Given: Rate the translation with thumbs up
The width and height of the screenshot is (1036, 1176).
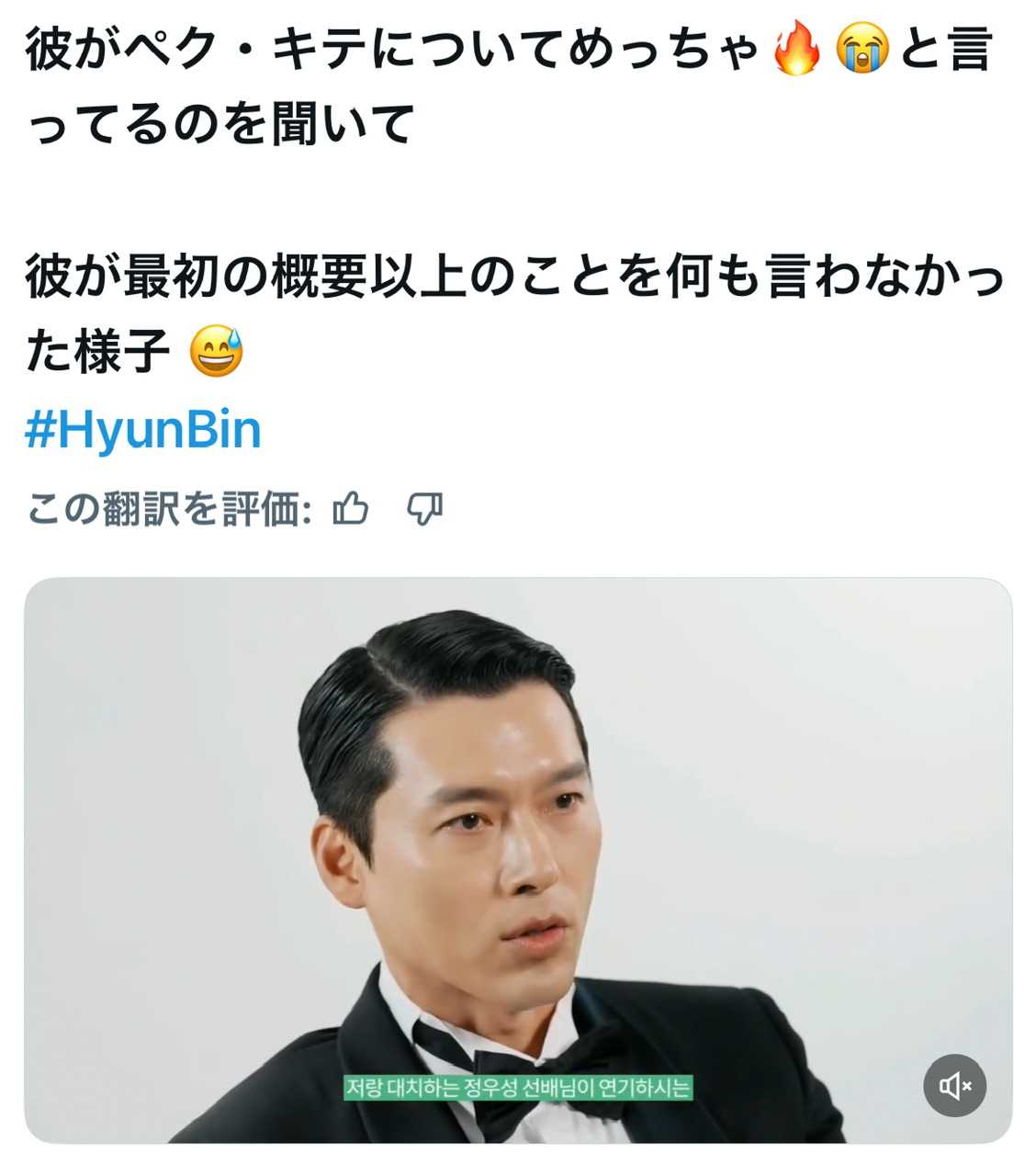Looking at the screenshot, I should (351, 508).
